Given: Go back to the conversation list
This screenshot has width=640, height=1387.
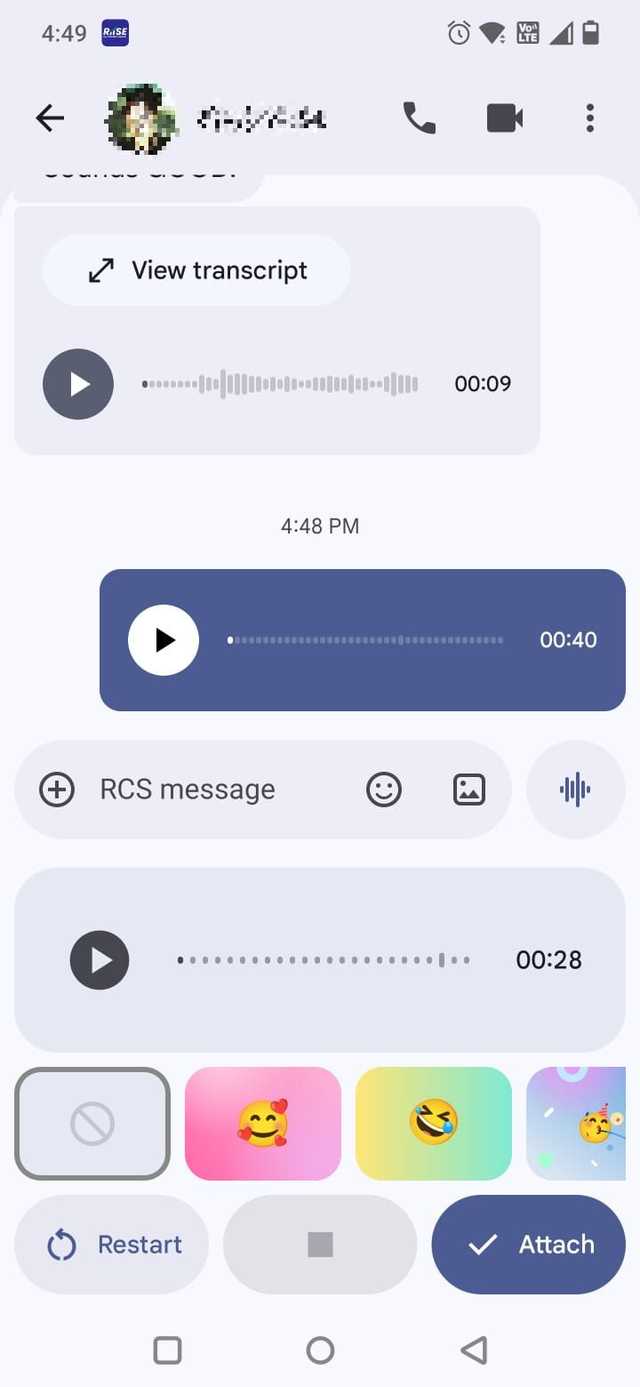Looking at the screenshot, I should pyautogui.click(x=49, y=119).
